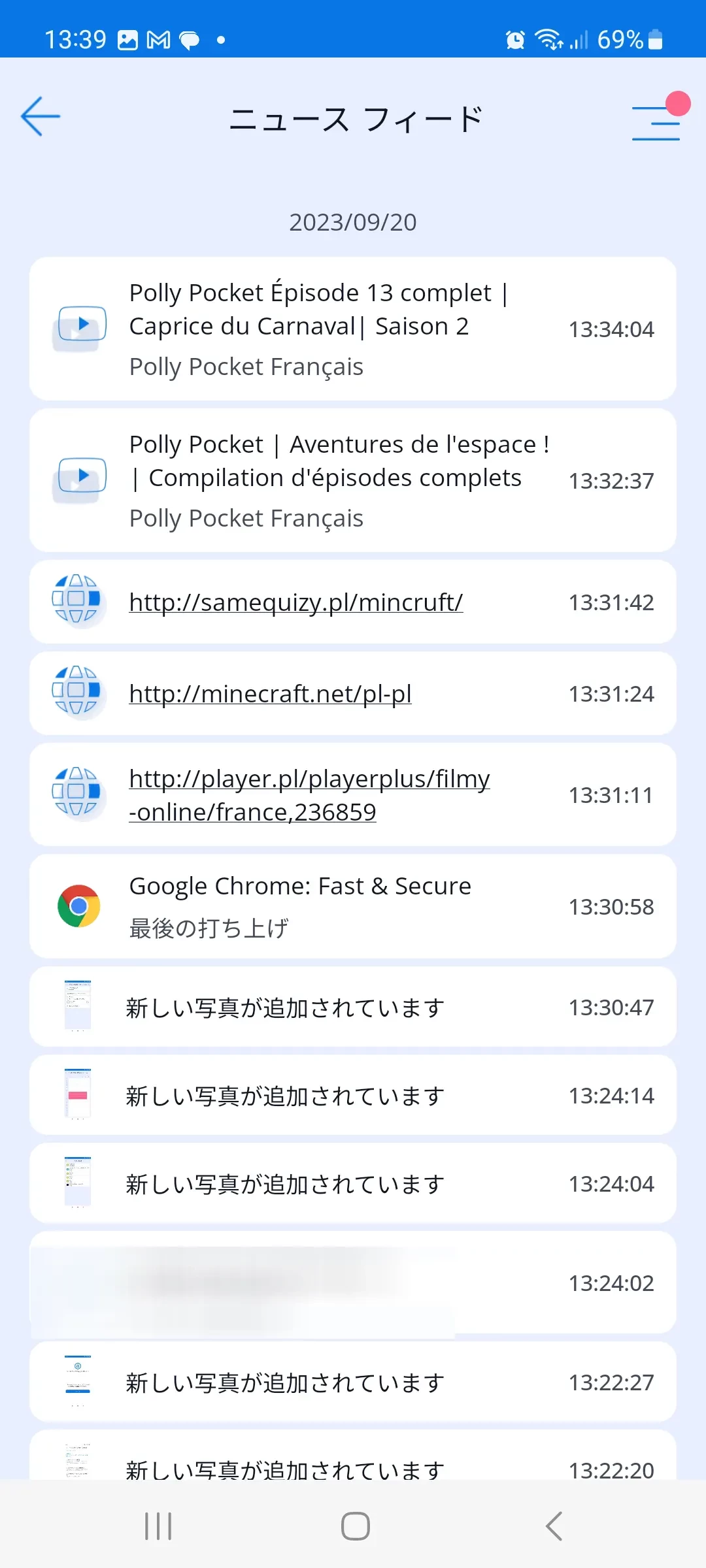706x1568 pixels.
Task: Open the player.pl playerplus filmy-online link
Action: point(309,794)
